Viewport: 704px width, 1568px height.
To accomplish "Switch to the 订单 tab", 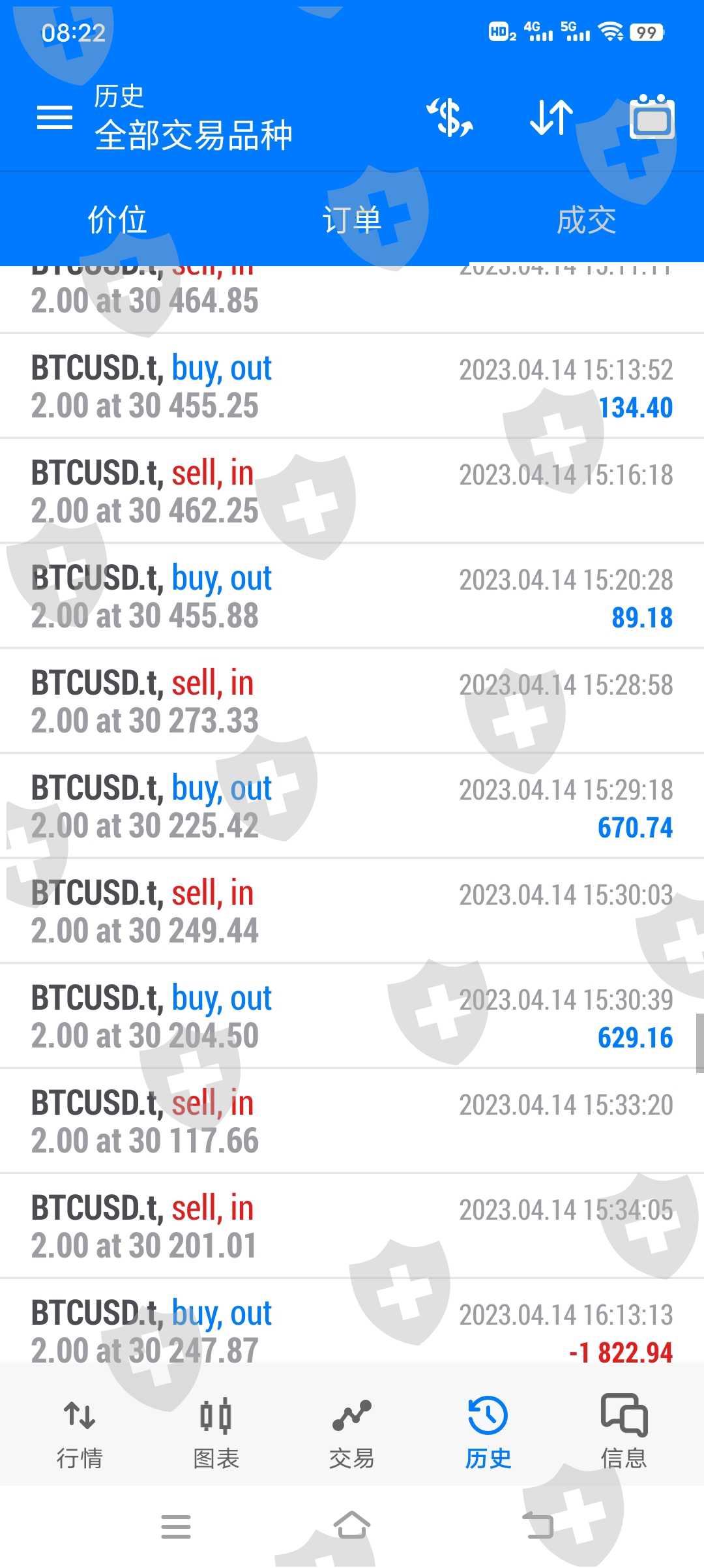I will pyautogui.click(x=352, y=219).
